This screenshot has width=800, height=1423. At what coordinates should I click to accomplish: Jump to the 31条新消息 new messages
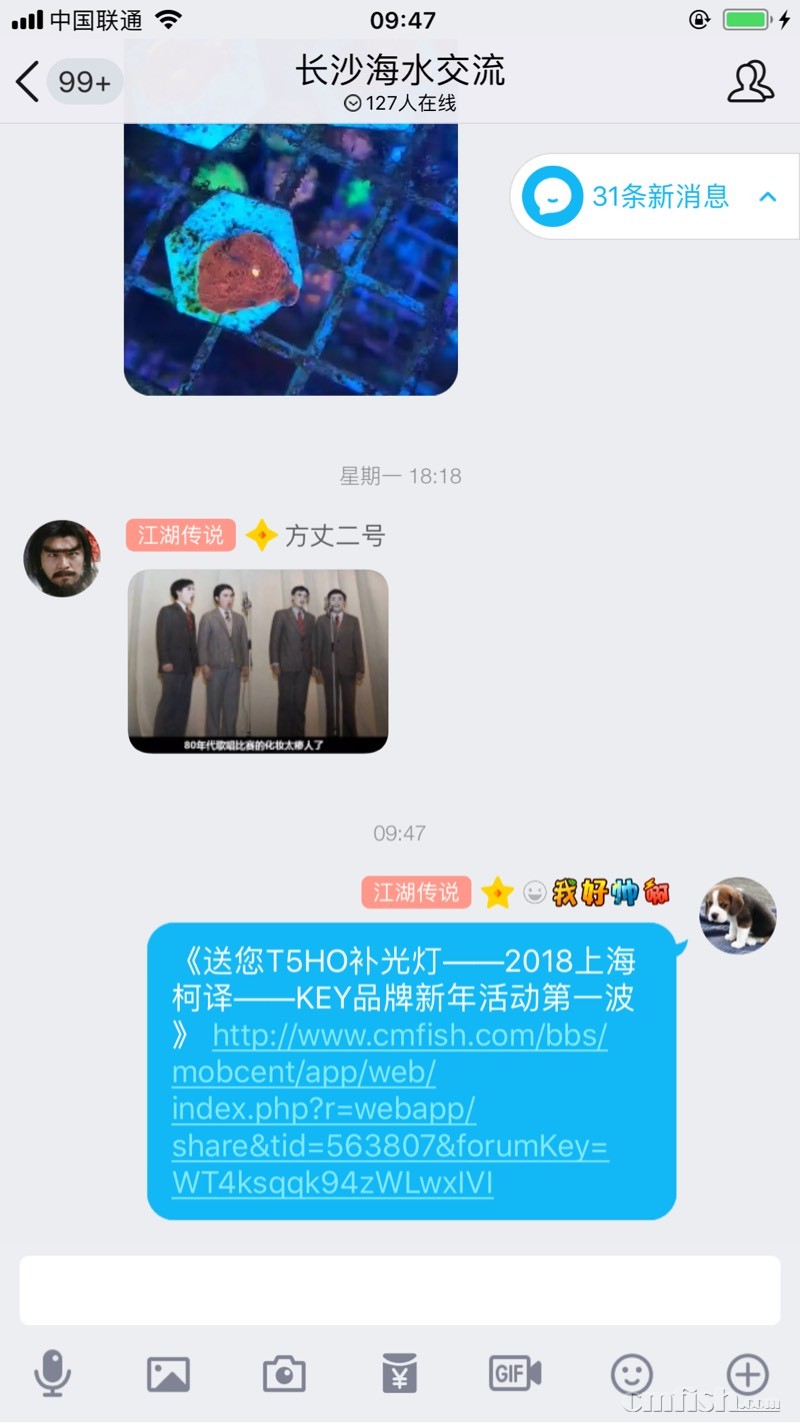pos(656,196)
